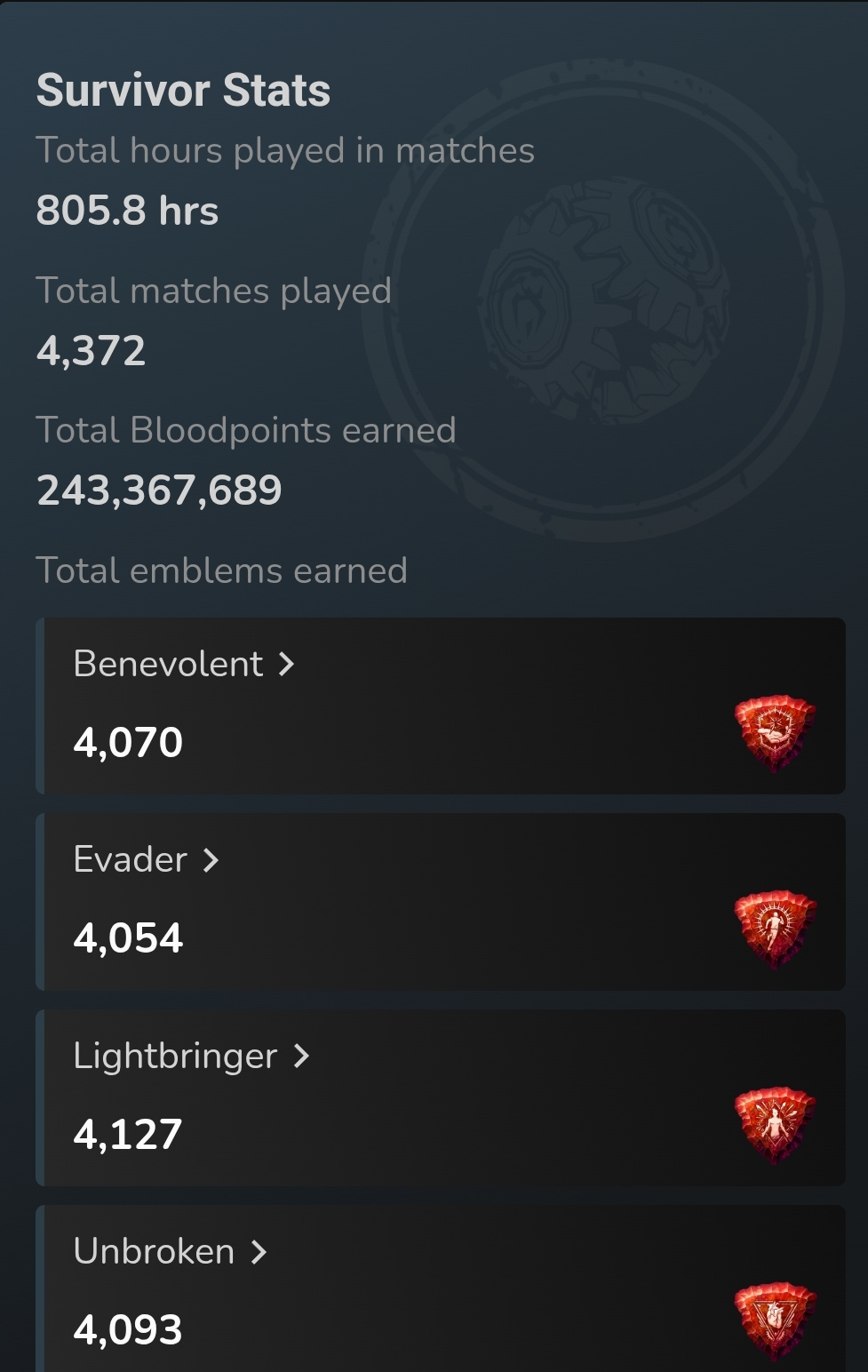Expand the Lightbringer emblem card
The height and width of the screenshot is (1372, 868).
(191, 1057)
